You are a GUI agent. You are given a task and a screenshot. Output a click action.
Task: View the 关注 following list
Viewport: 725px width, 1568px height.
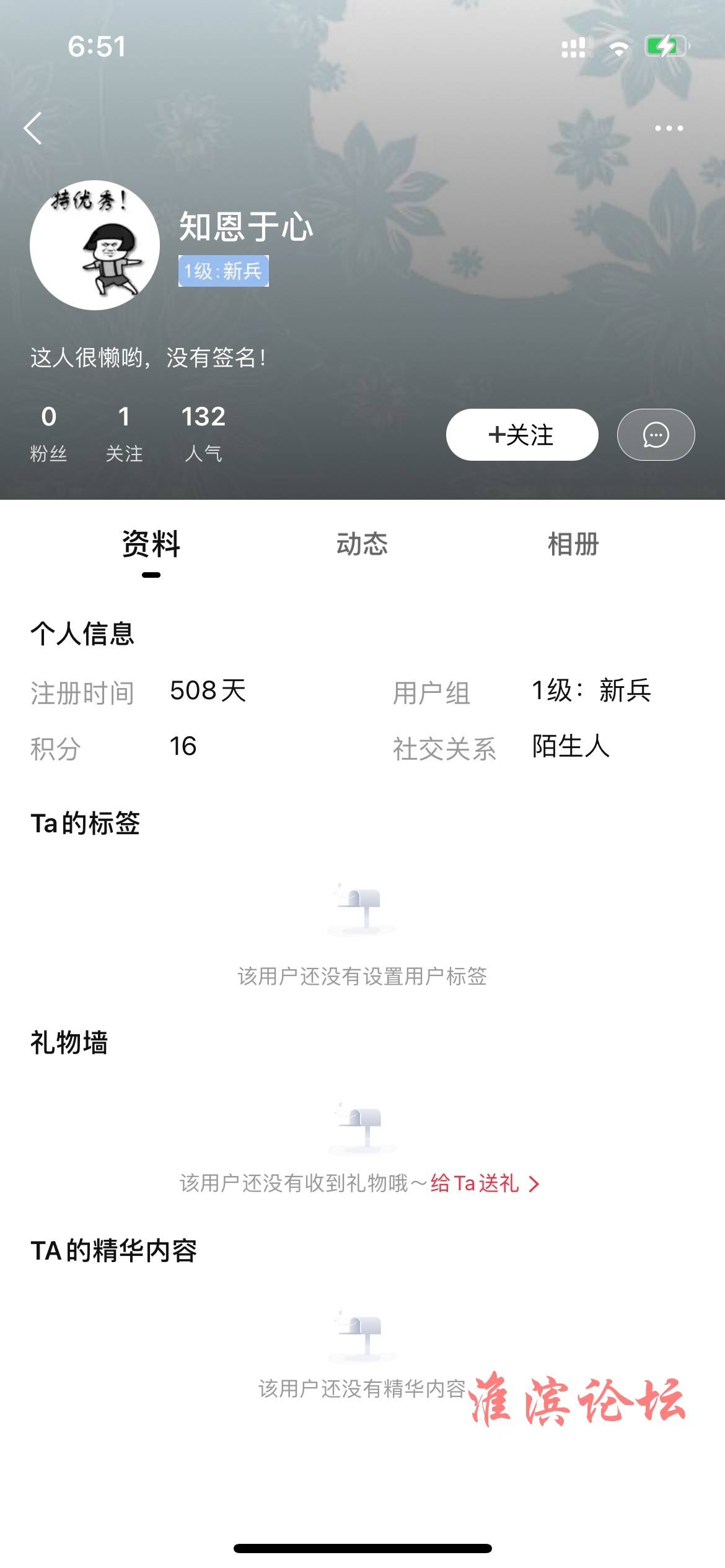click(x=124, y=433)
